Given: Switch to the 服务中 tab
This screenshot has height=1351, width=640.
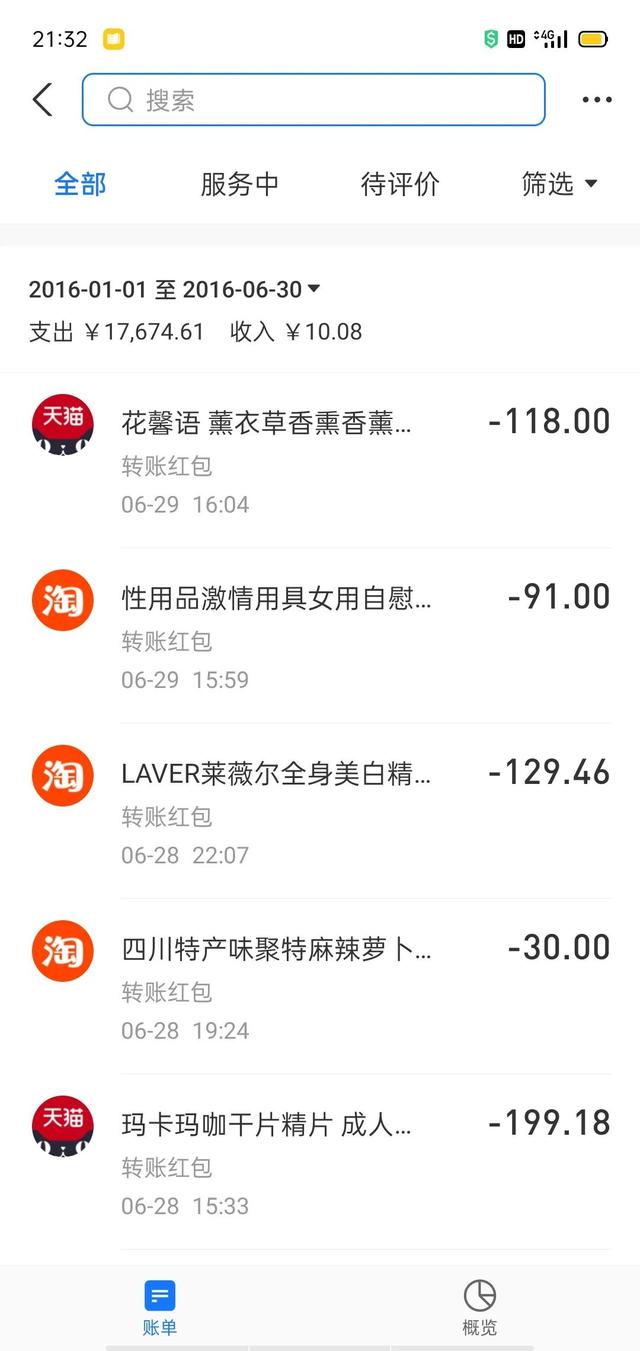Looking at the screenshot, I should click(240, 184).
